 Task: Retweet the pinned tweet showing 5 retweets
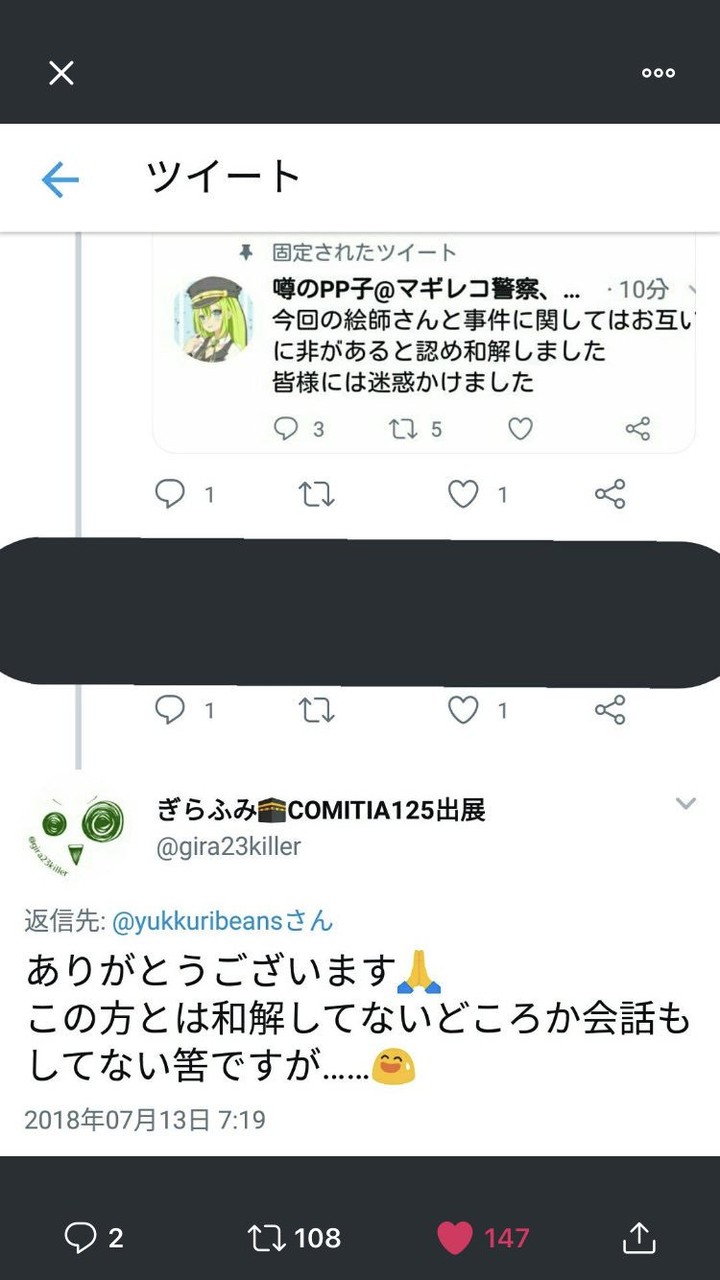[404, 429]
